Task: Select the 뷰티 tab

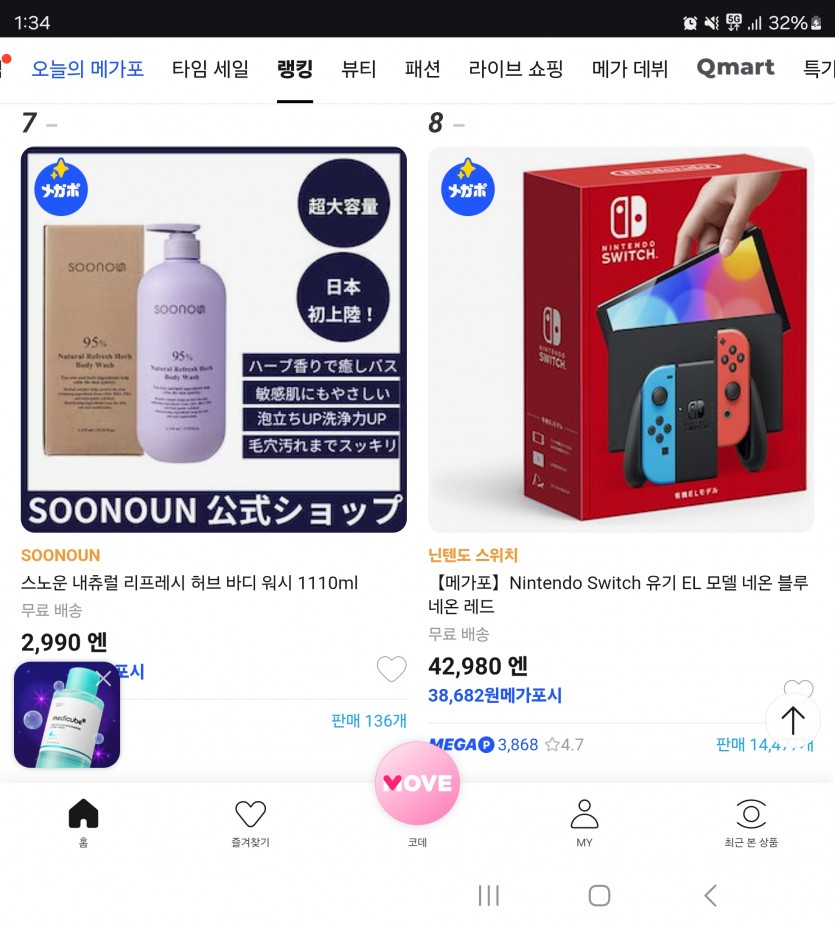Action: tap(358, 69)
